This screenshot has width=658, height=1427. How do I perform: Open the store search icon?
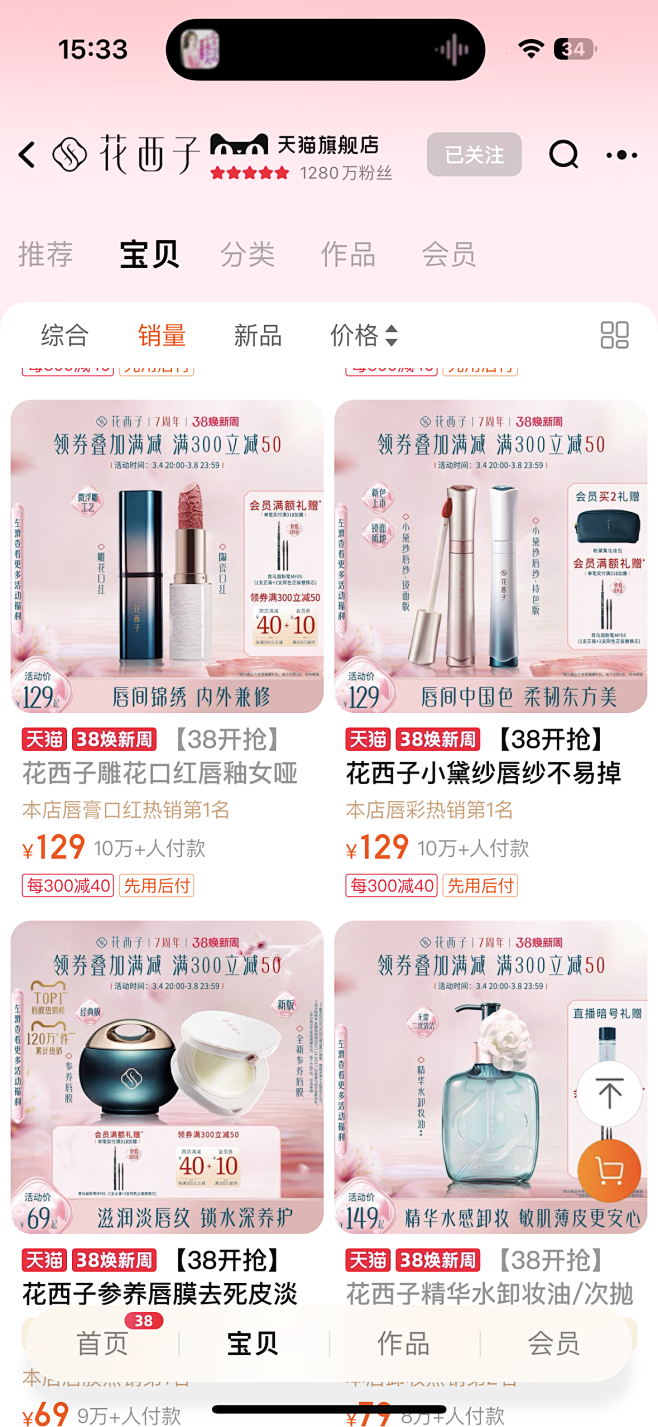point(564,155)
